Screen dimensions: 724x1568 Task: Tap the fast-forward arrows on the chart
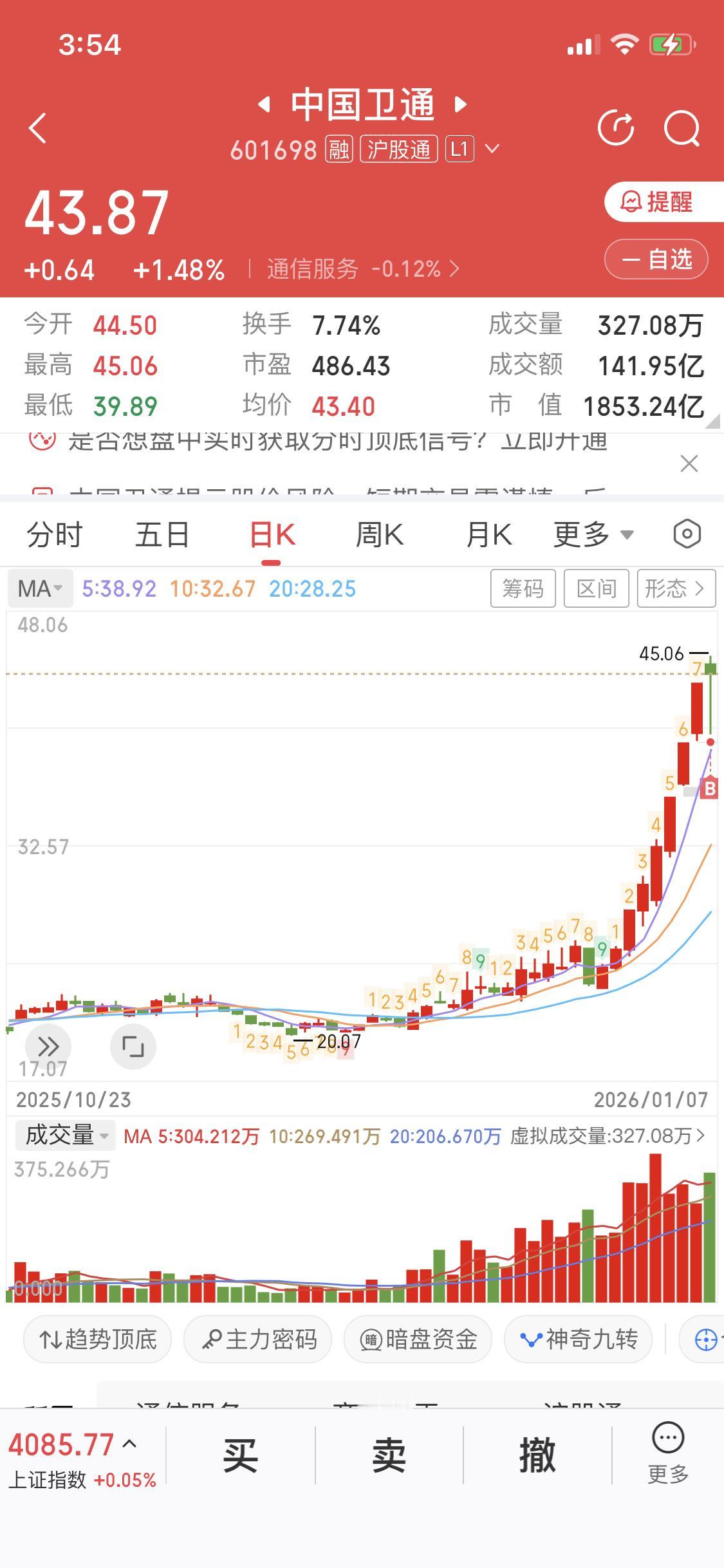[x=48, y=1047]
